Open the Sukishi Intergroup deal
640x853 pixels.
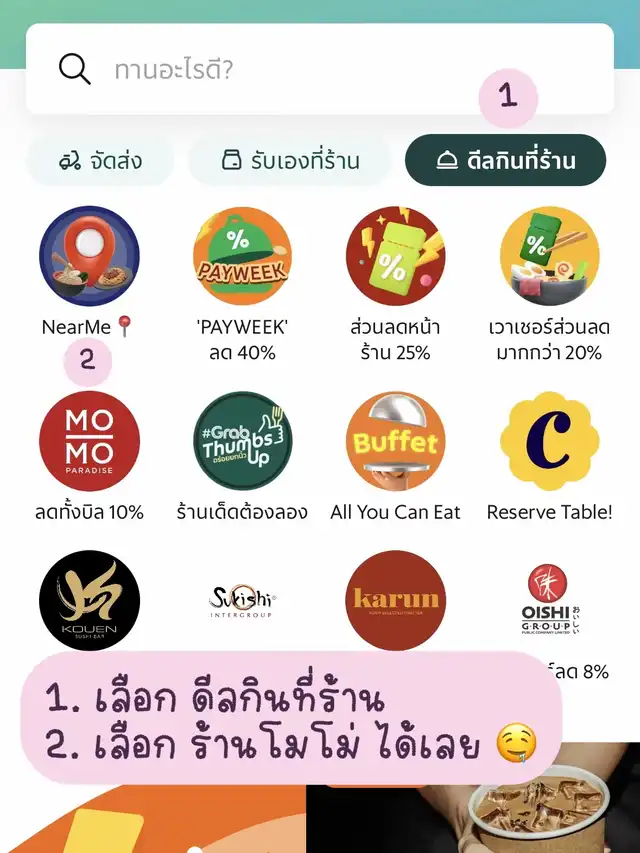coord(242,600)
